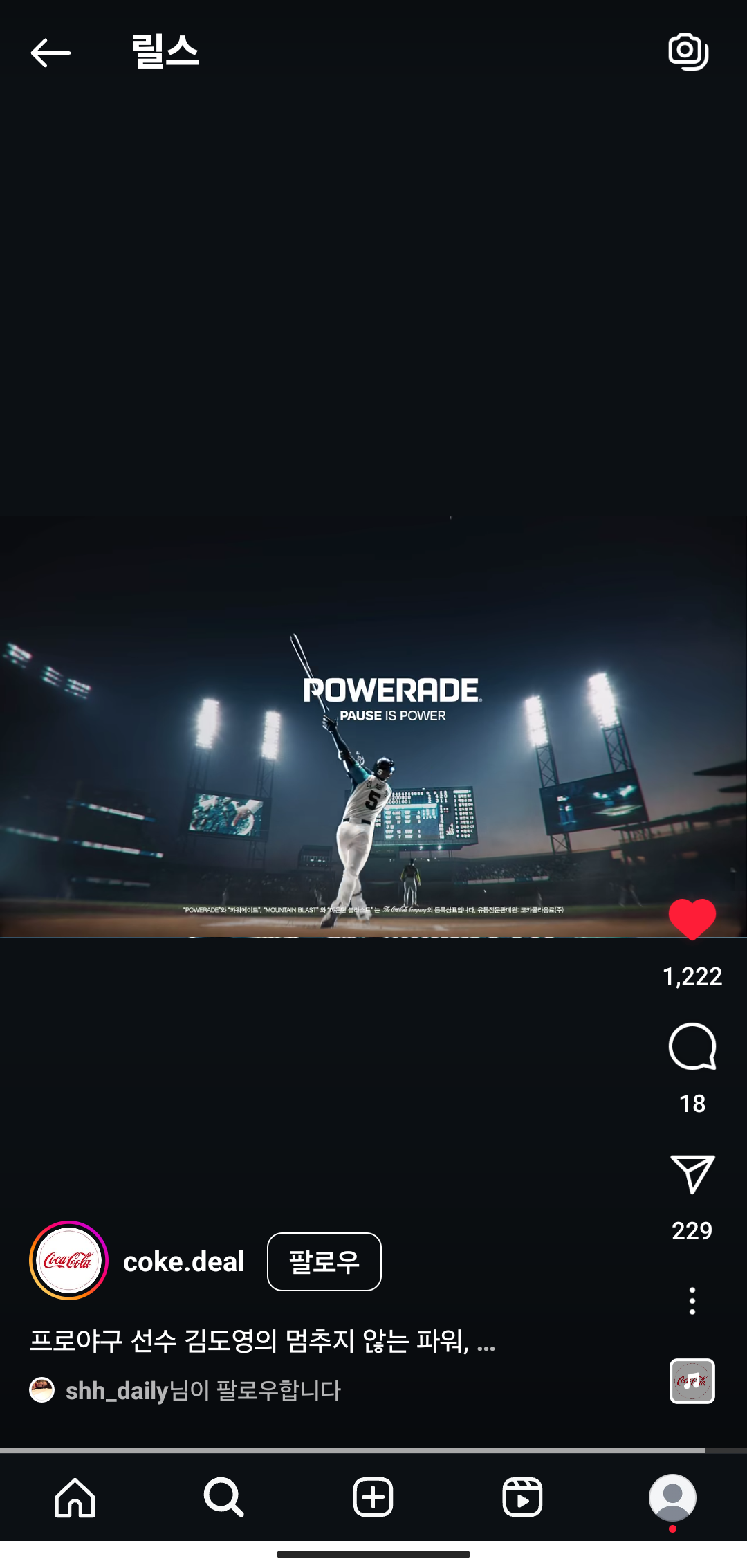
Task: Share this reel with the paper plane icon
Action: [692, 1174]
